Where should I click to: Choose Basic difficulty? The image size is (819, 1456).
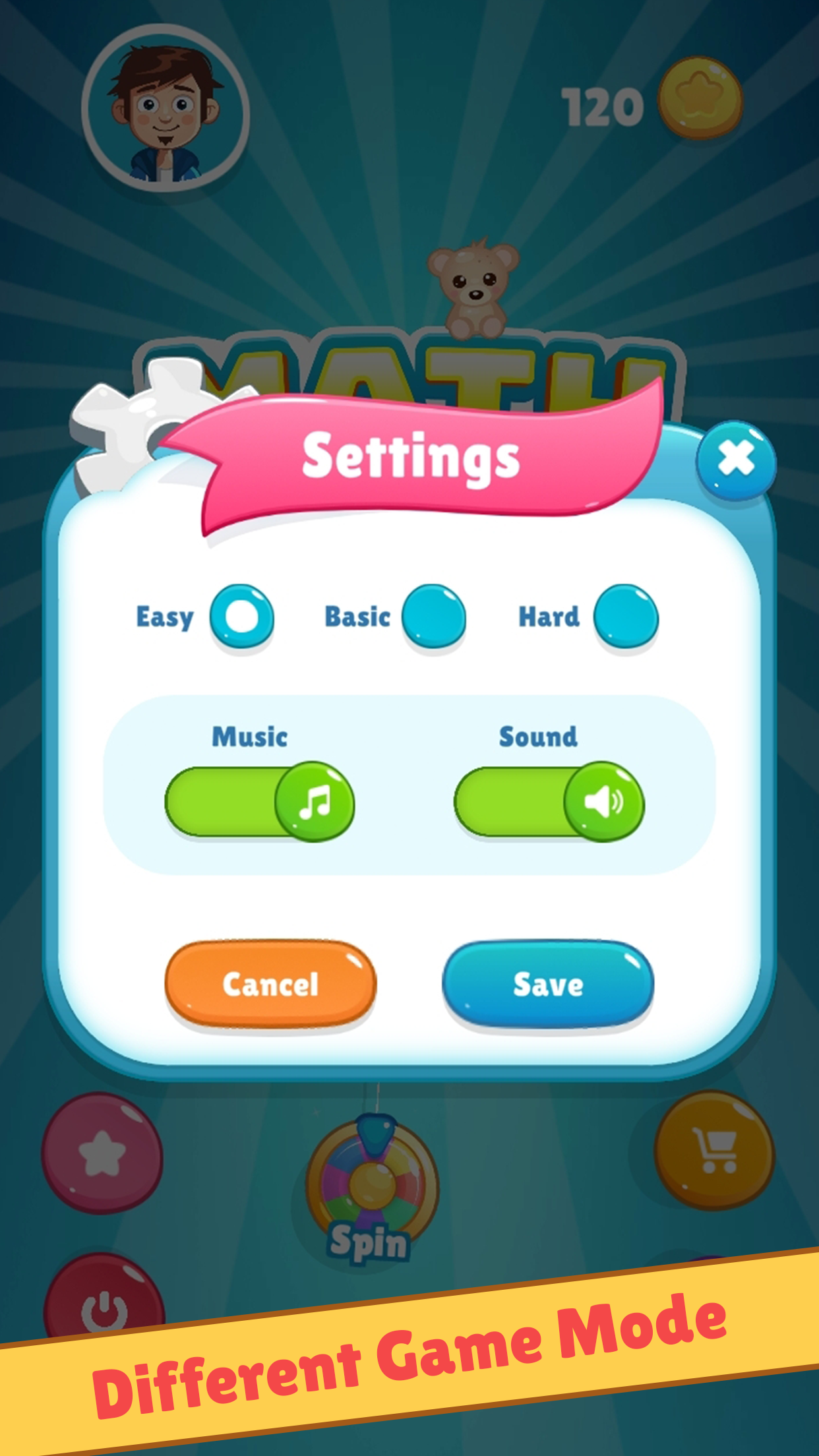tap(433, 617)
